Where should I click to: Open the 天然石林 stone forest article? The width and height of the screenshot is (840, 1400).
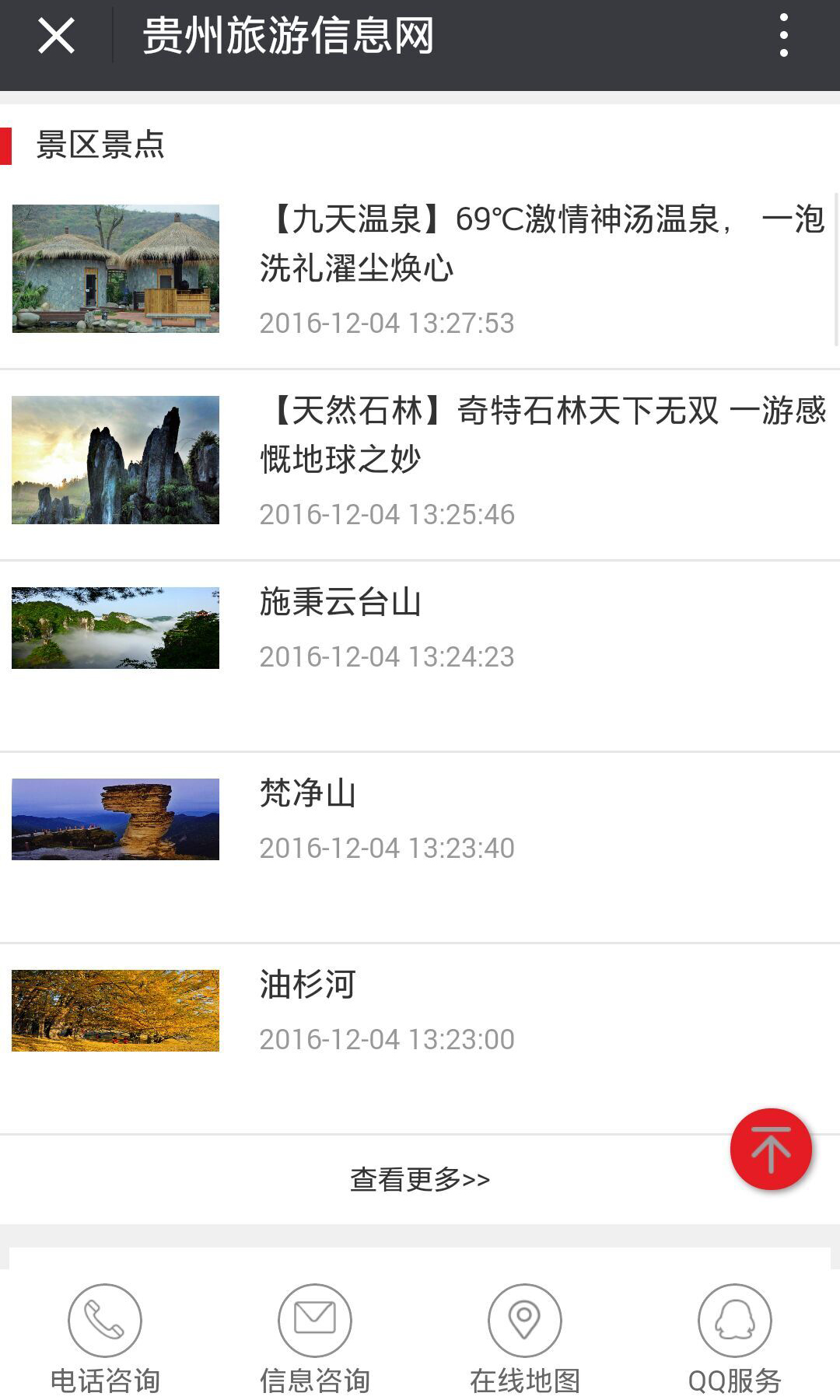(x=542, y=435)
